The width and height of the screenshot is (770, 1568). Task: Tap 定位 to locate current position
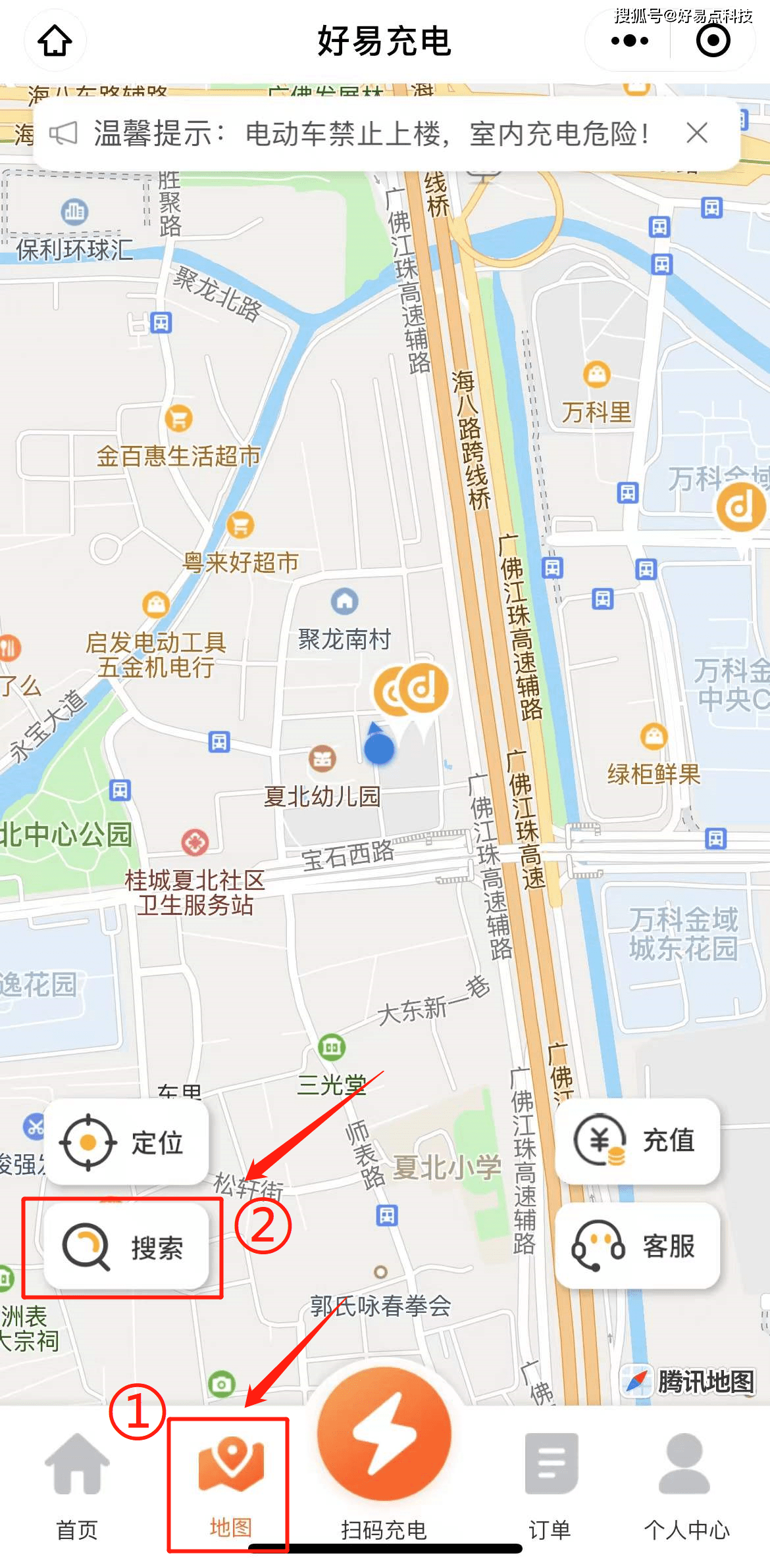(x=126, y=1142)
